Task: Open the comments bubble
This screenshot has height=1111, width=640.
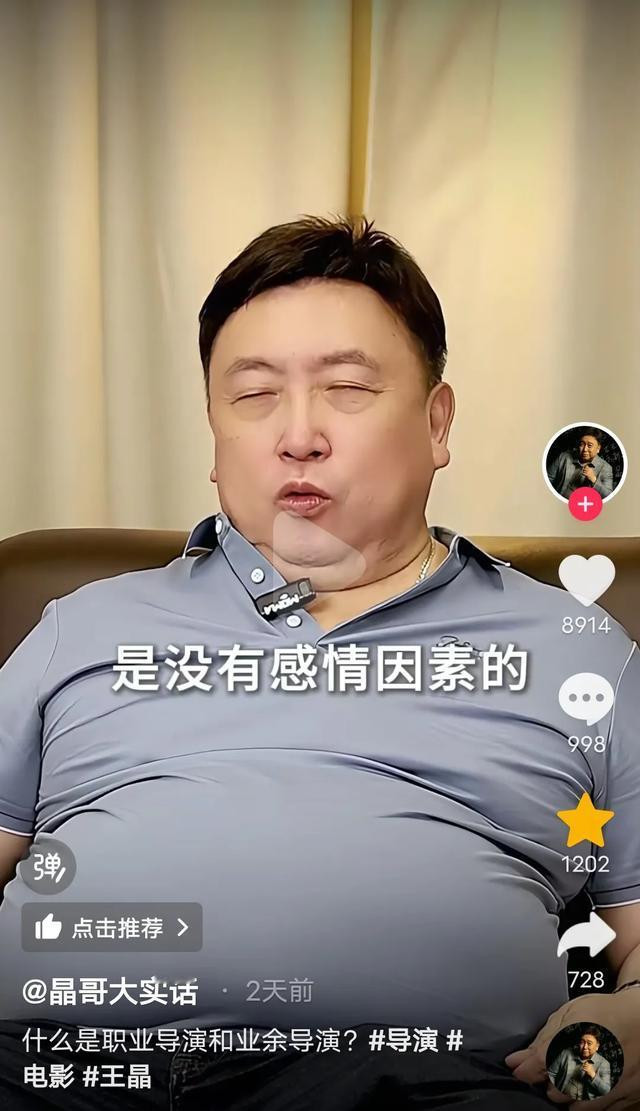Action: click(586, 699)
